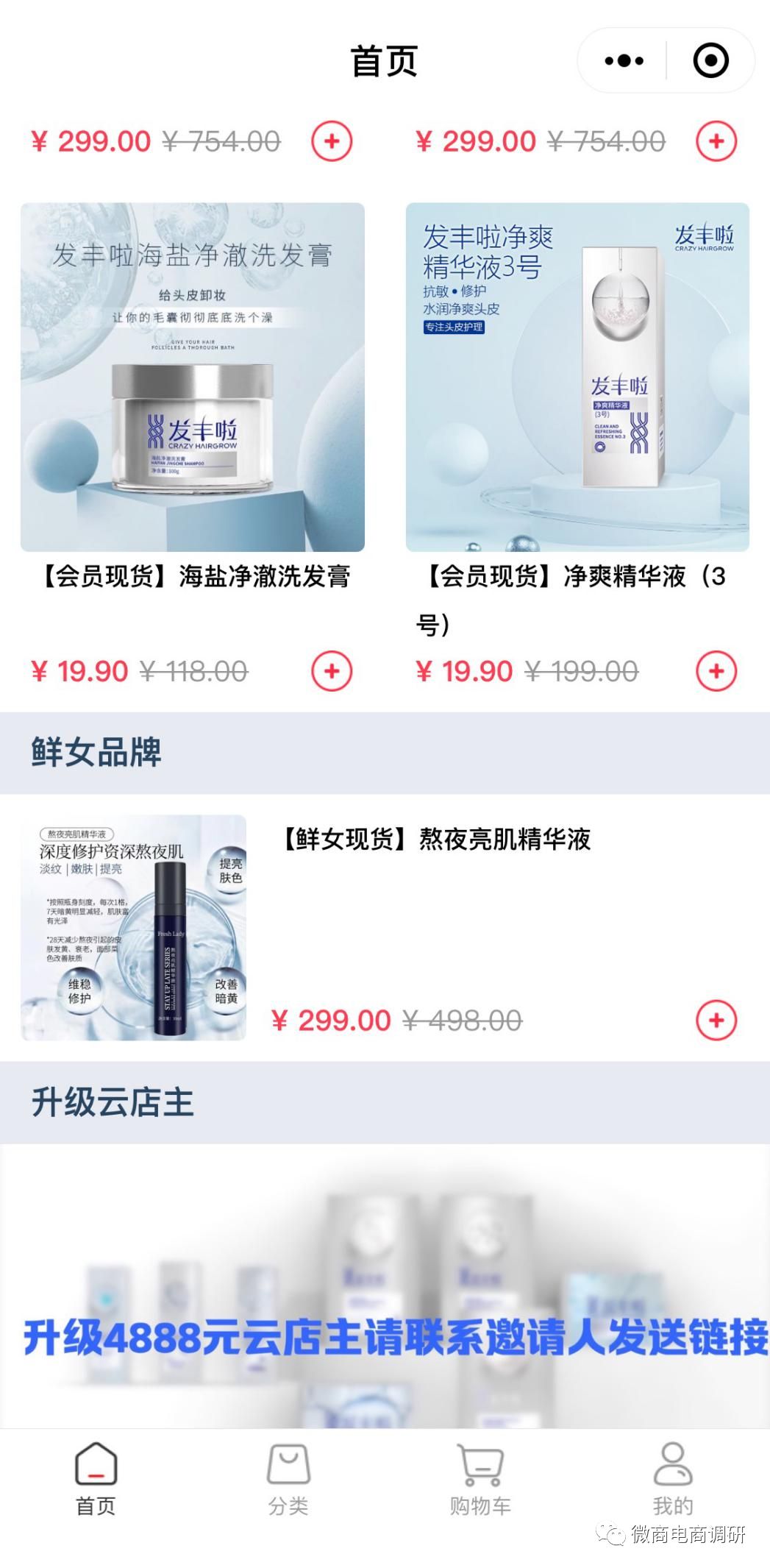Open the 净爽精华液3号 product image
Image resolution: width=770 pixels, height=1568 pixels.
576,376
